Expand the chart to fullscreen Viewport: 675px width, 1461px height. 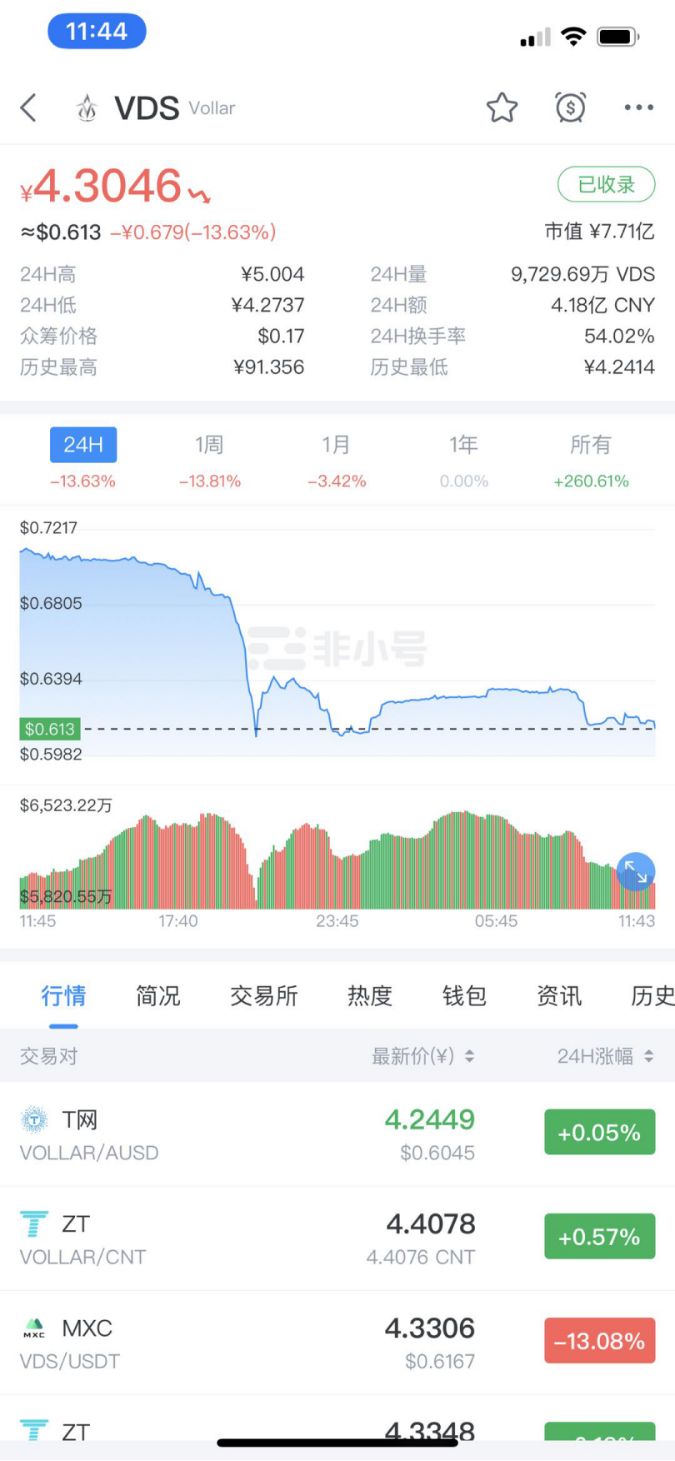pos(636,872)
